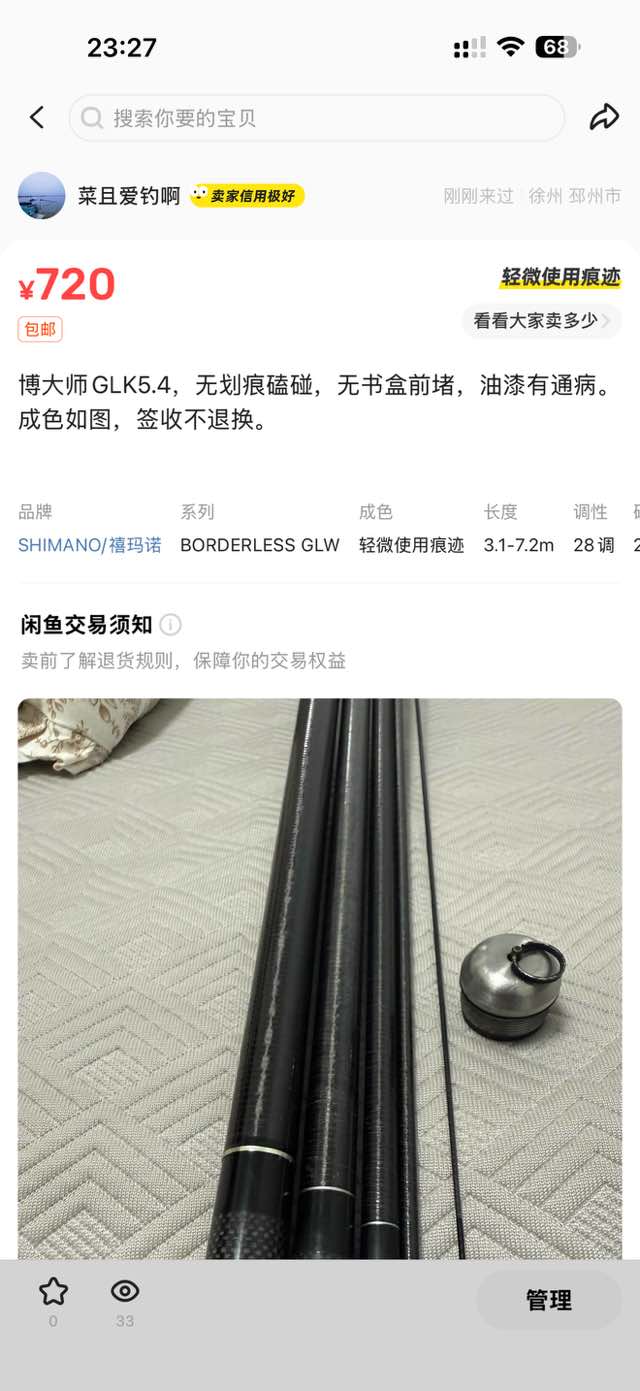Open the search box 搜索你要的宝贝

tap(316, 118)
